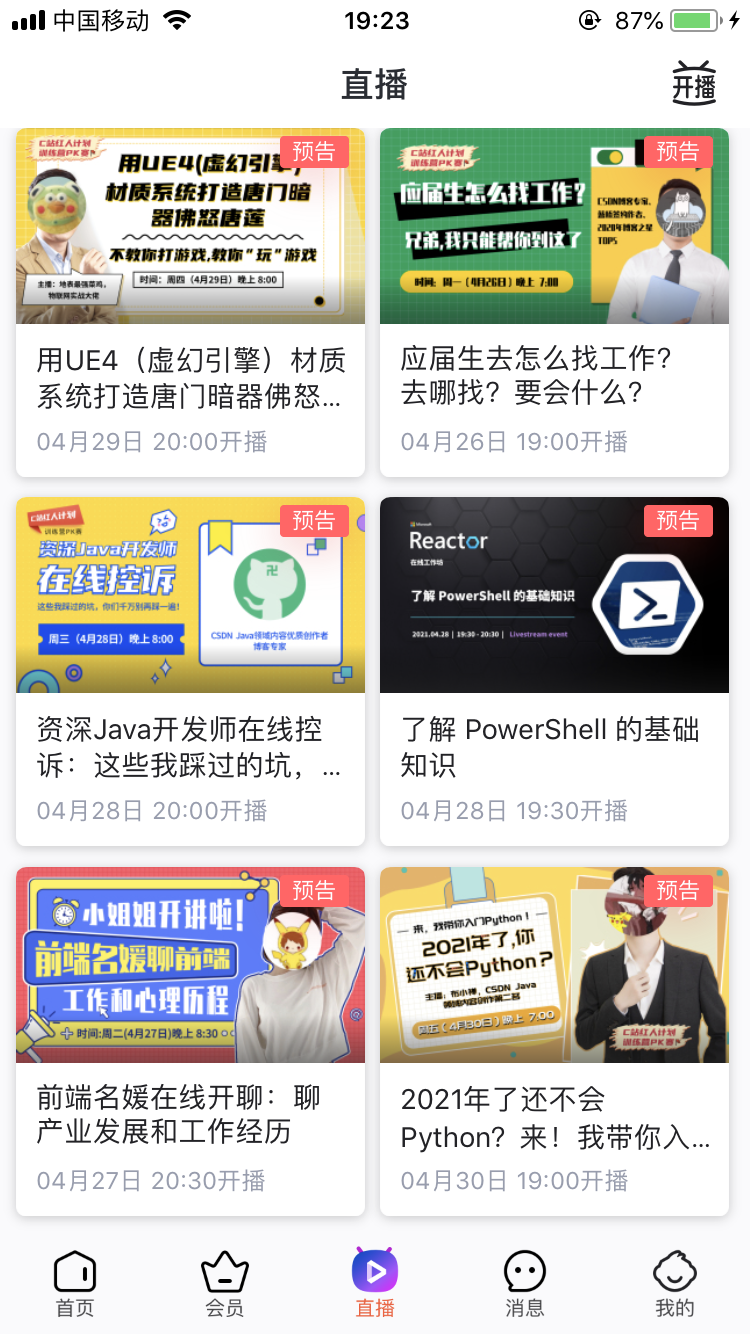Select the 直播 tab
750x1334 pixels.
coord(375,1283)
